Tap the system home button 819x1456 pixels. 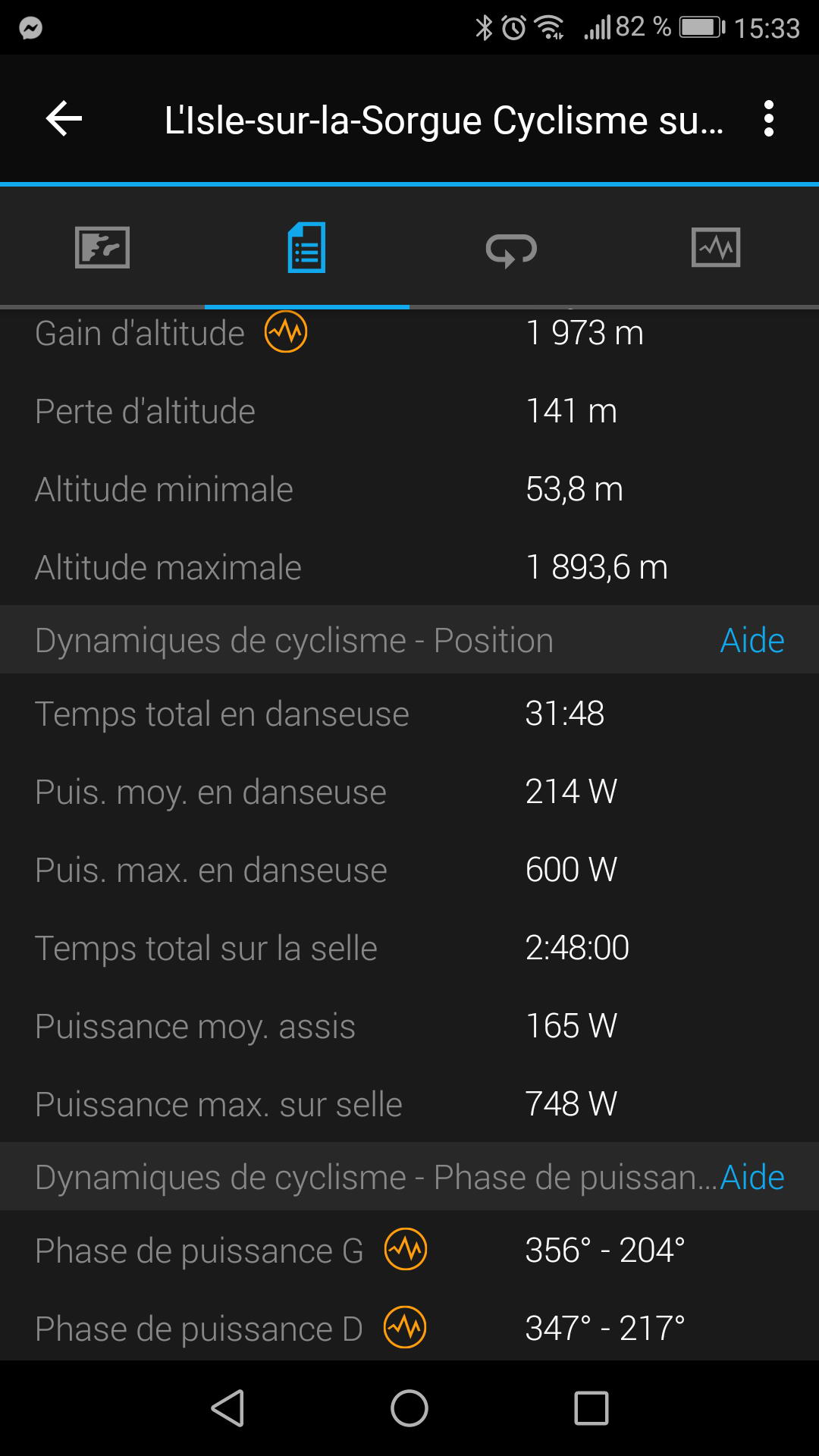pos(409,1408)
